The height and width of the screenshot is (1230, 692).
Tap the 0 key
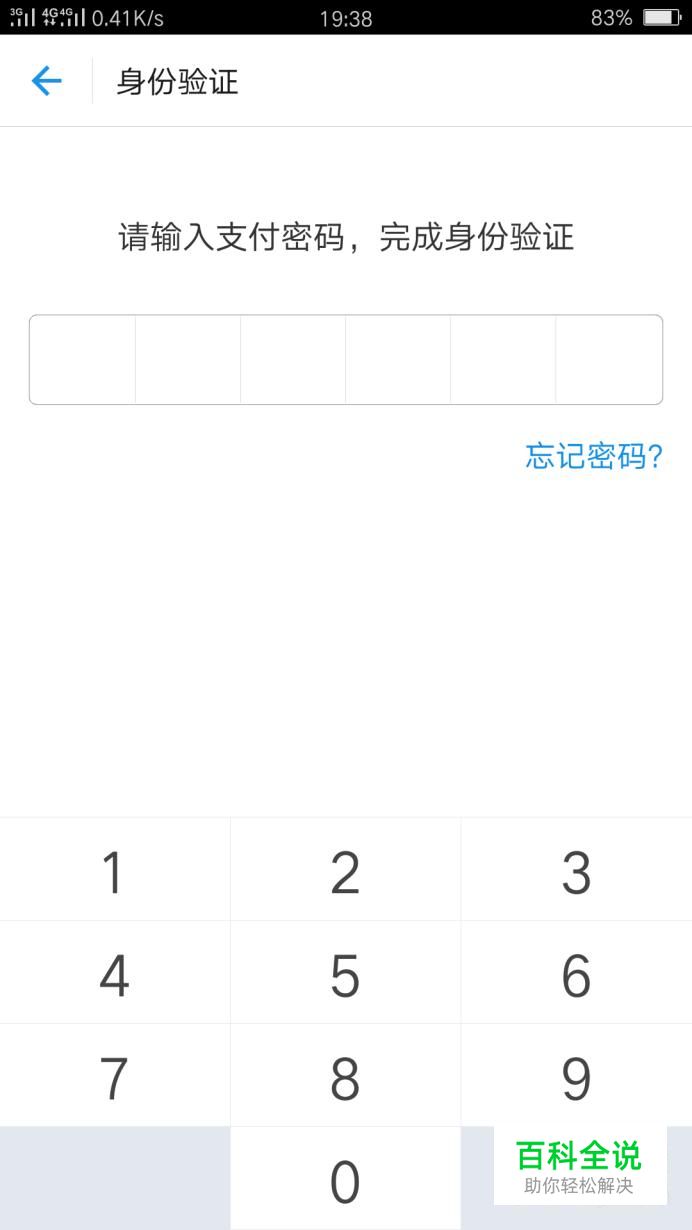click(345, 1180)
